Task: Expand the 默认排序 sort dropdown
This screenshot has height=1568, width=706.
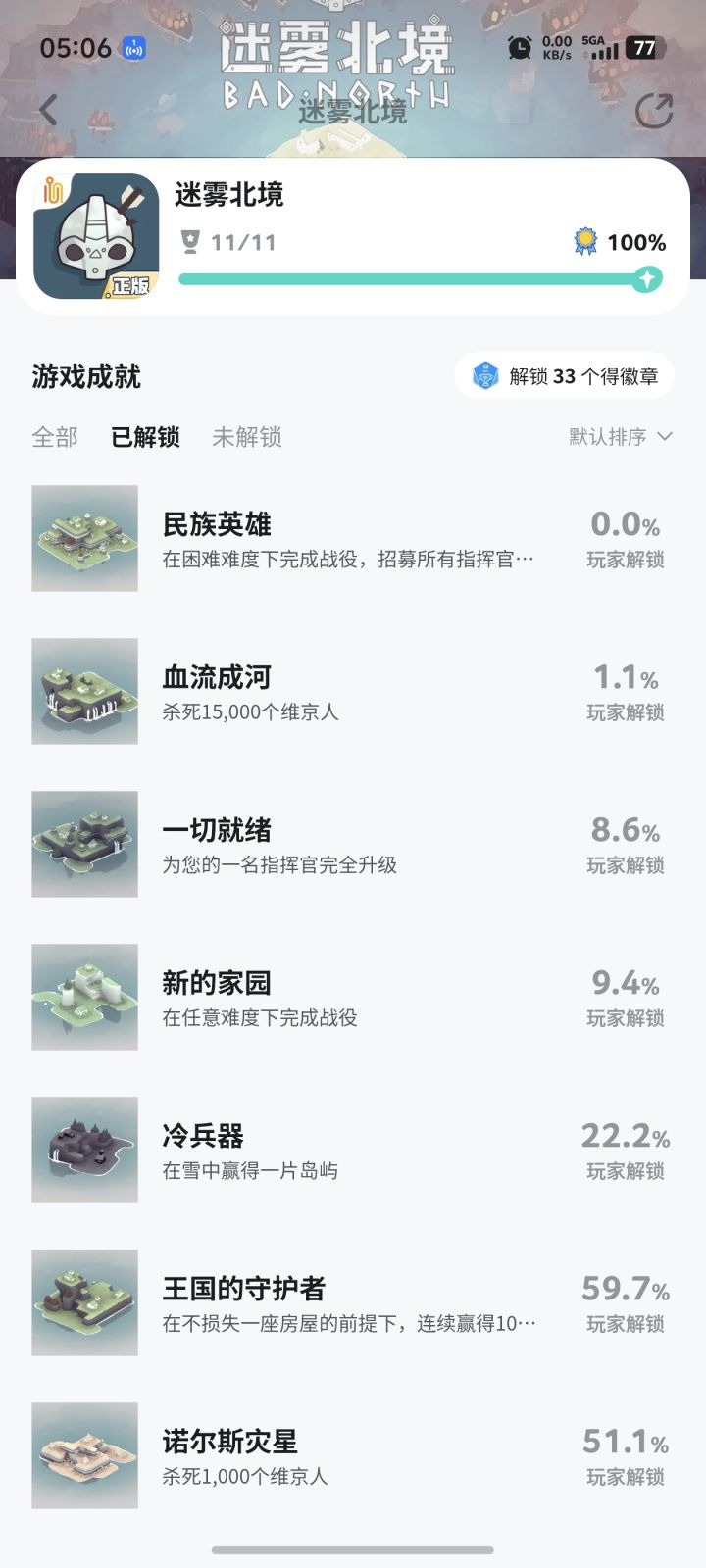Action: 621,437
